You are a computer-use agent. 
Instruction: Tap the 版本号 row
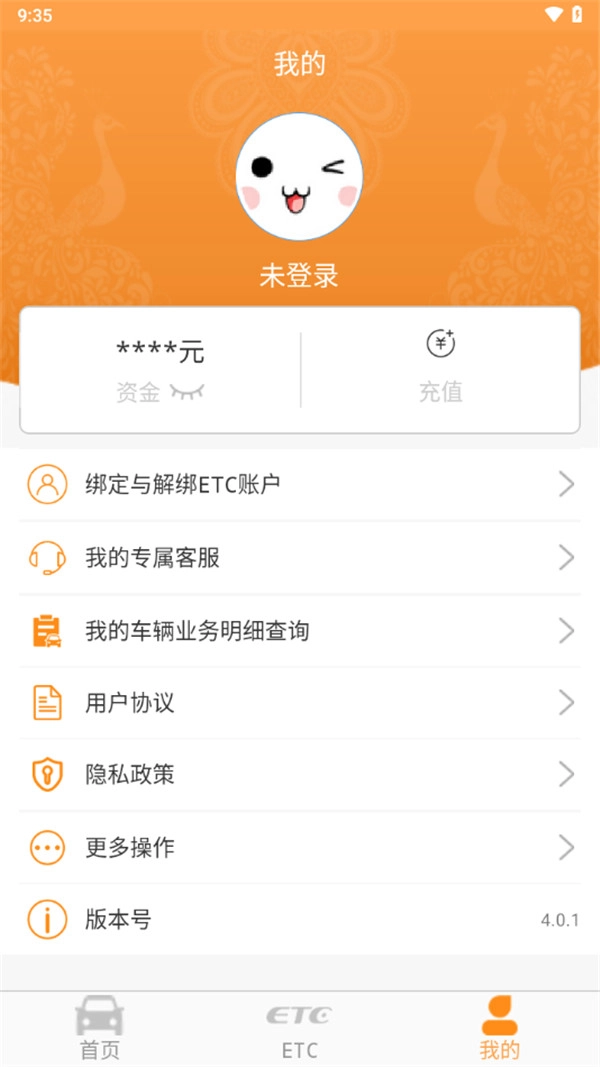(x=300, y=920)
